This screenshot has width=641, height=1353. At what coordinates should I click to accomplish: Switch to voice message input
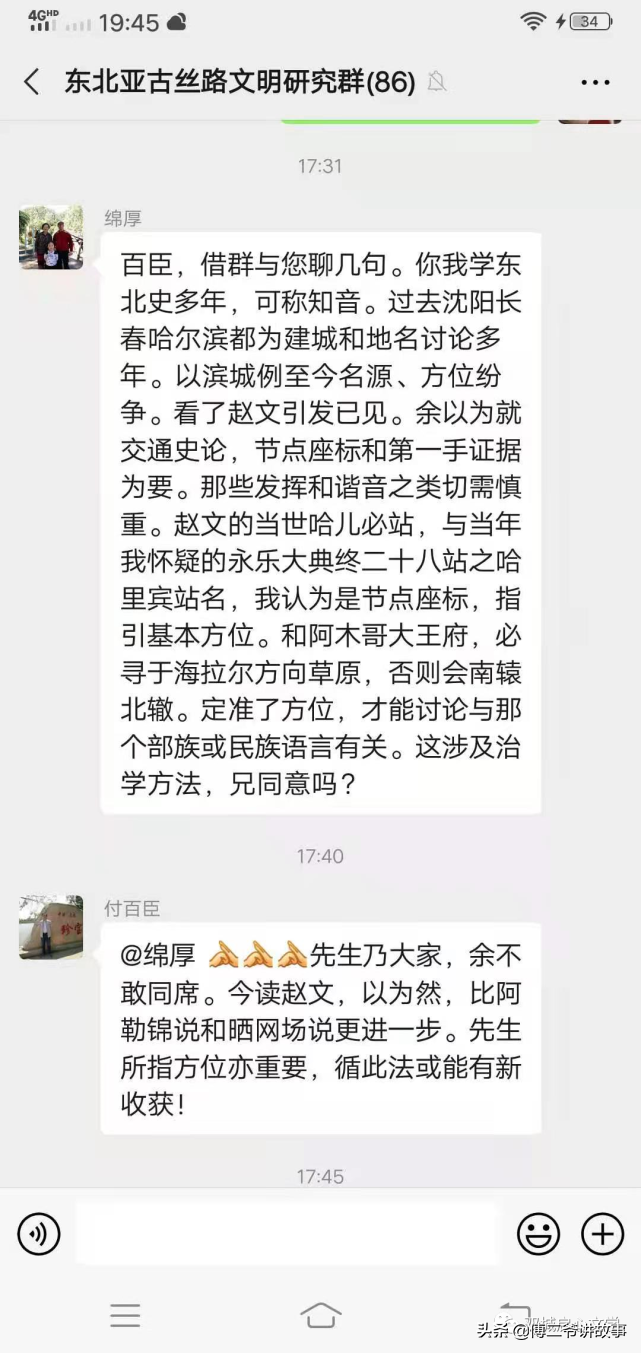pos(39,1235)
